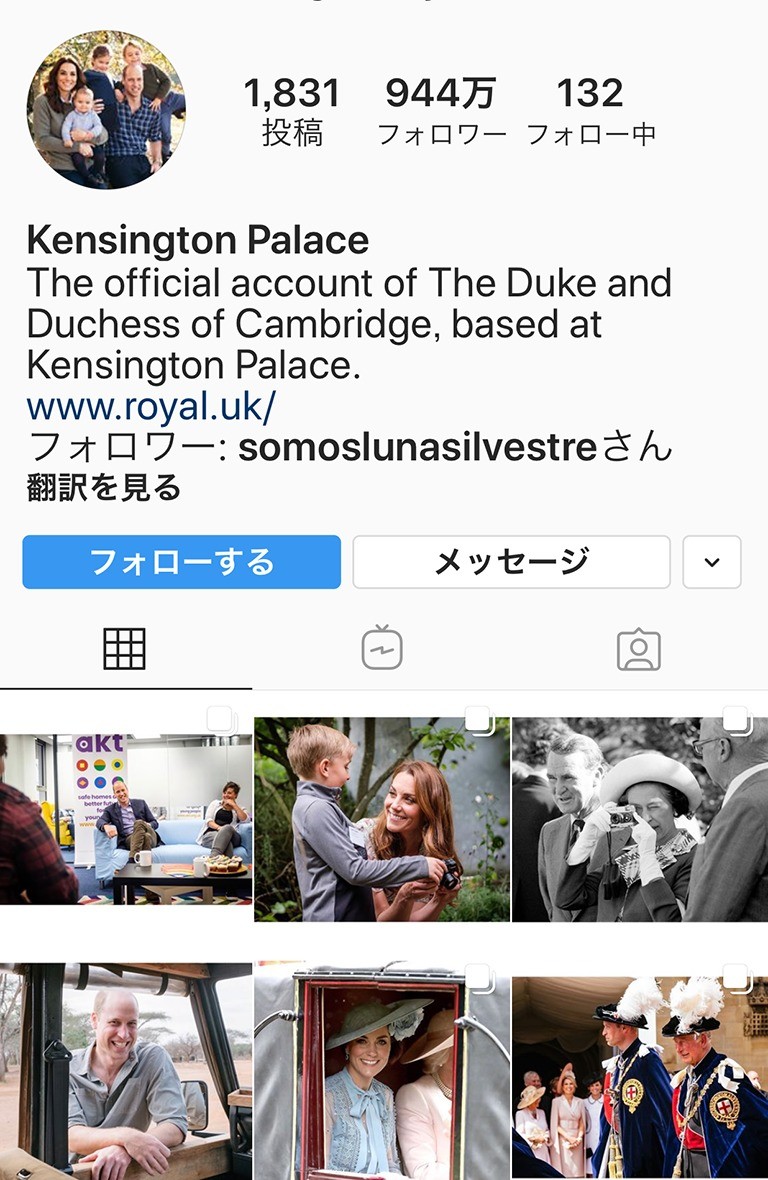Switch to the grid posts tab
The image size is (768, 1180).
click(x=125, y=649)
